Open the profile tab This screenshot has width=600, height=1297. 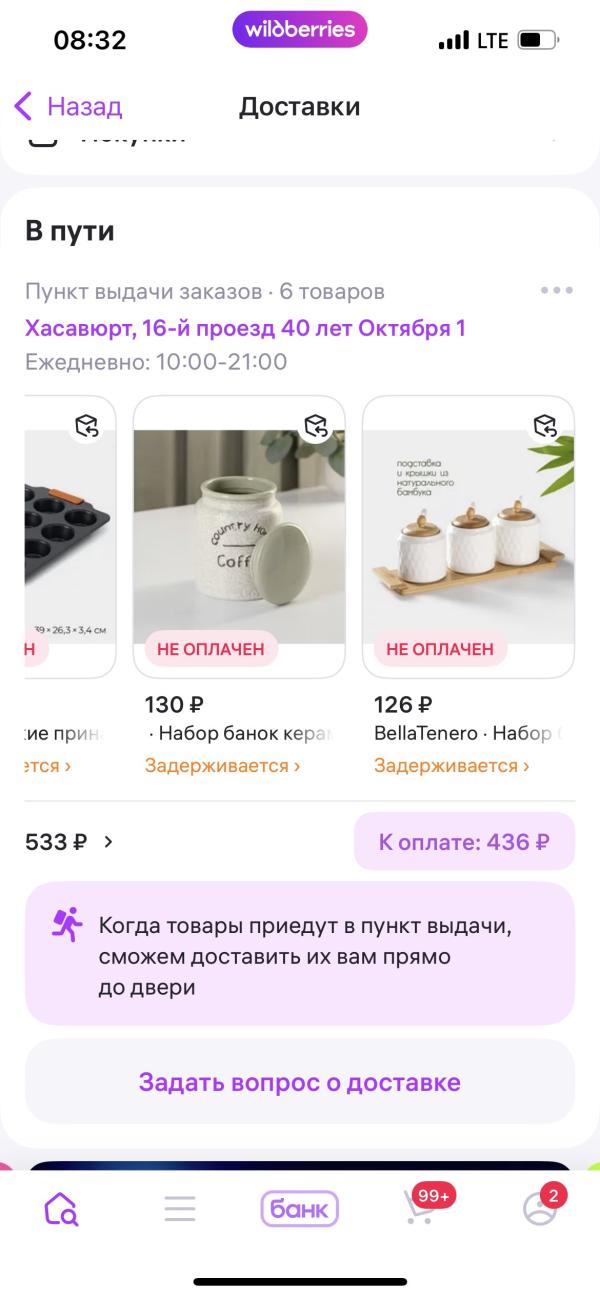(x=540, y=1209)
